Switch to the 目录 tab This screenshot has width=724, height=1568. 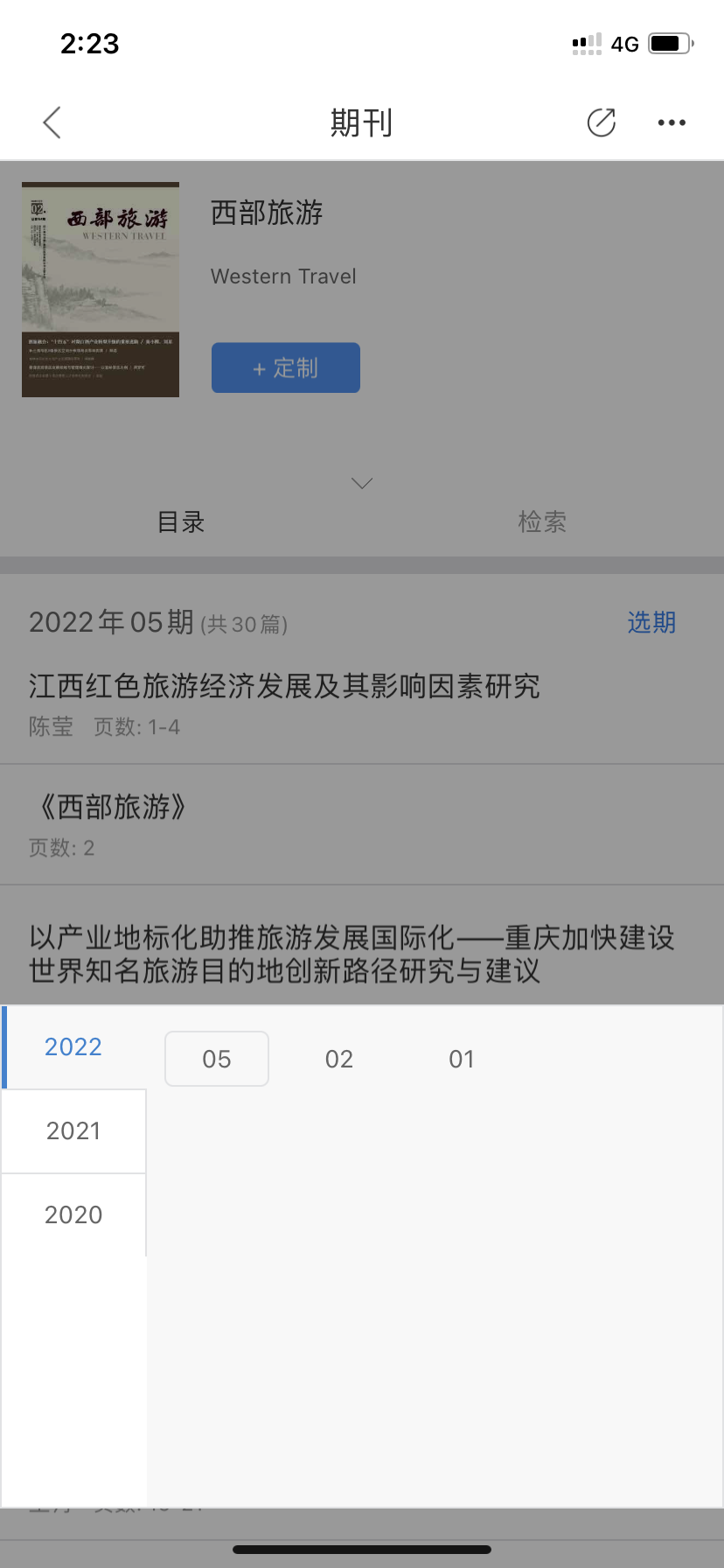pyautogui.click(x=181, y=522)
